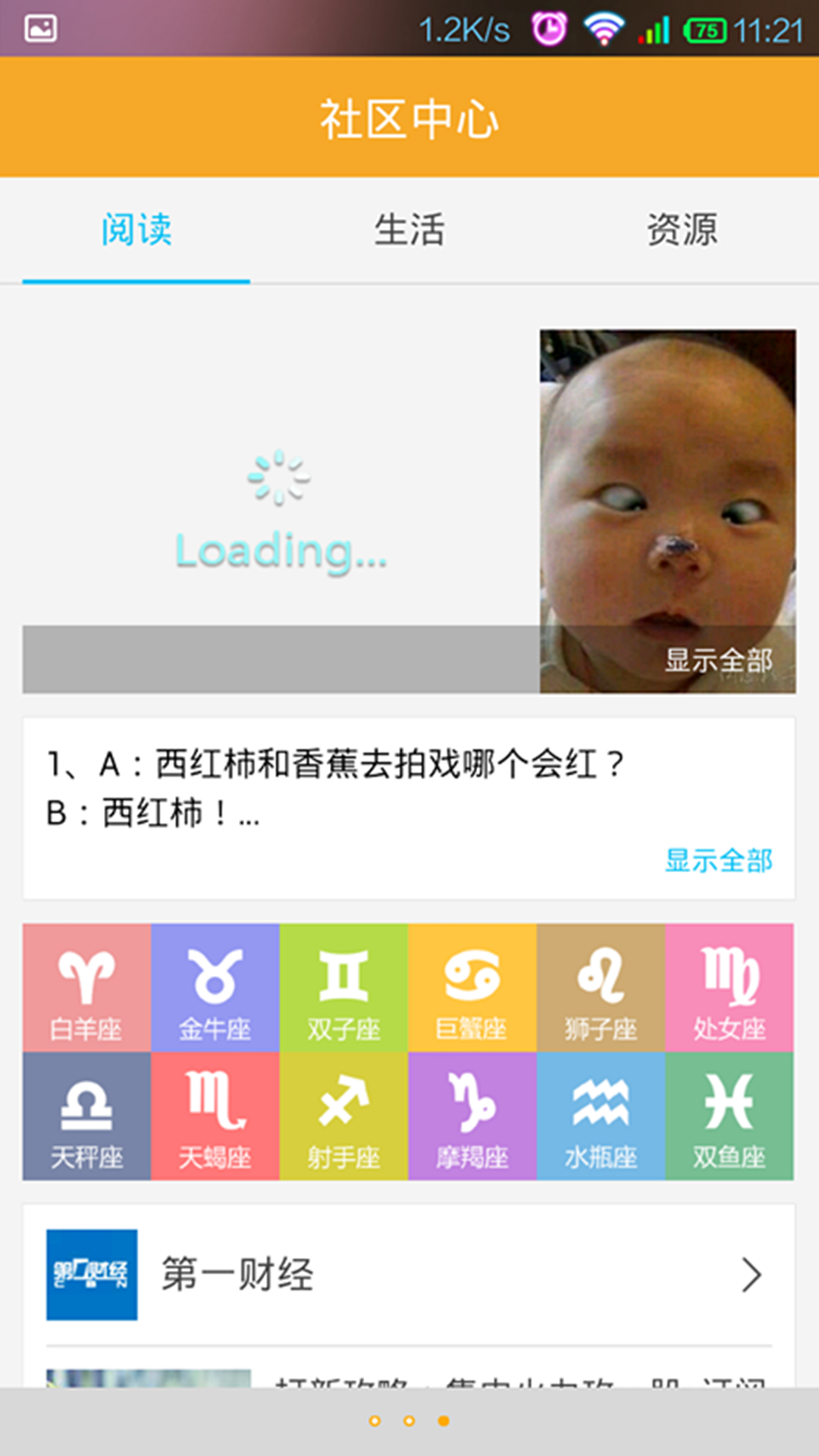Open 双子座 horoscope

[x=344, y=987]
